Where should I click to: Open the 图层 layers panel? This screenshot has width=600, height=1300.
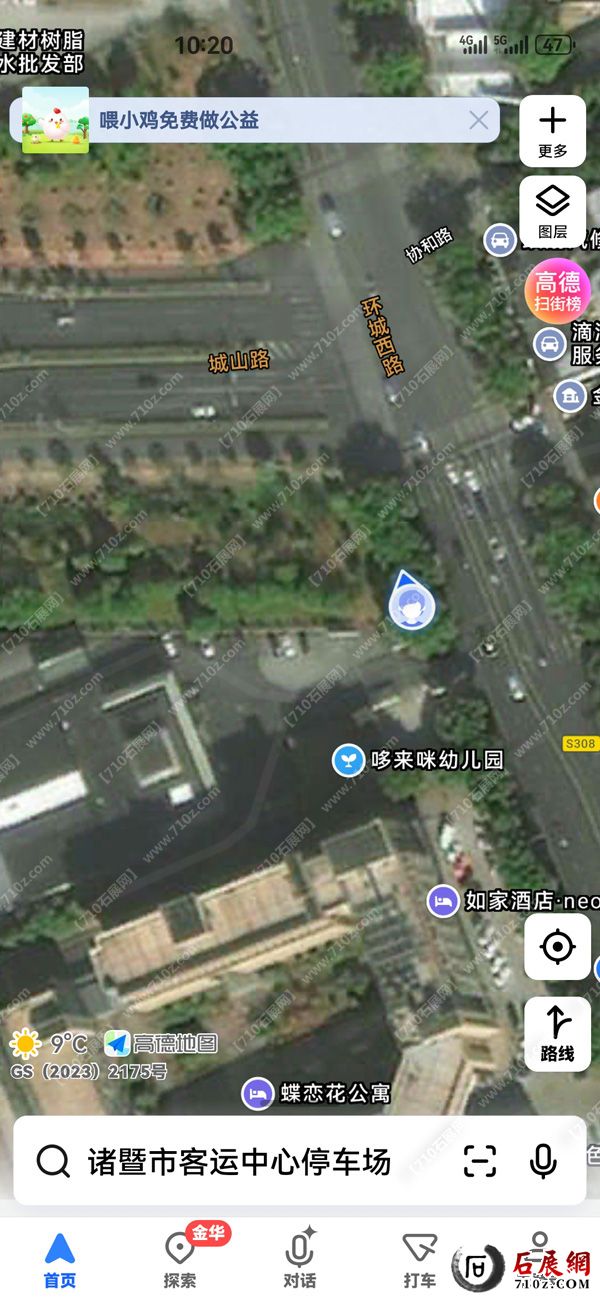(552, 211)
